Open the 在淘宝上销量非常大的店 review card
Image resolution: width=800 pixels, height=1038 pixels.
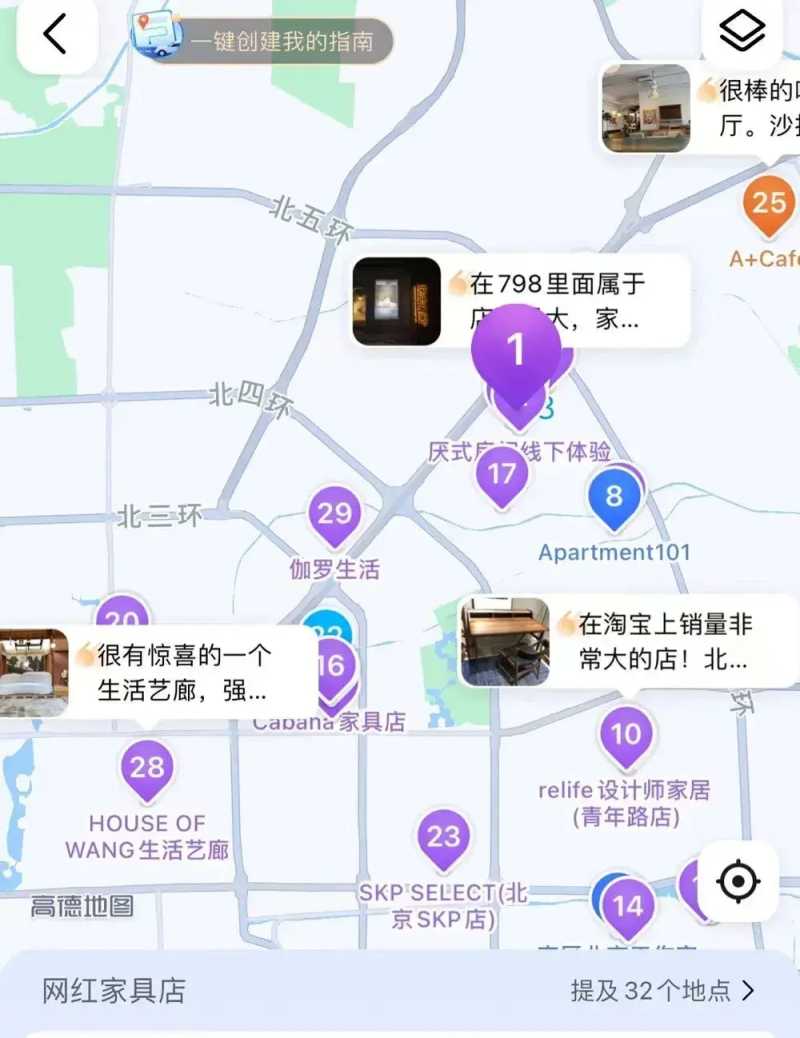point(629,642)
